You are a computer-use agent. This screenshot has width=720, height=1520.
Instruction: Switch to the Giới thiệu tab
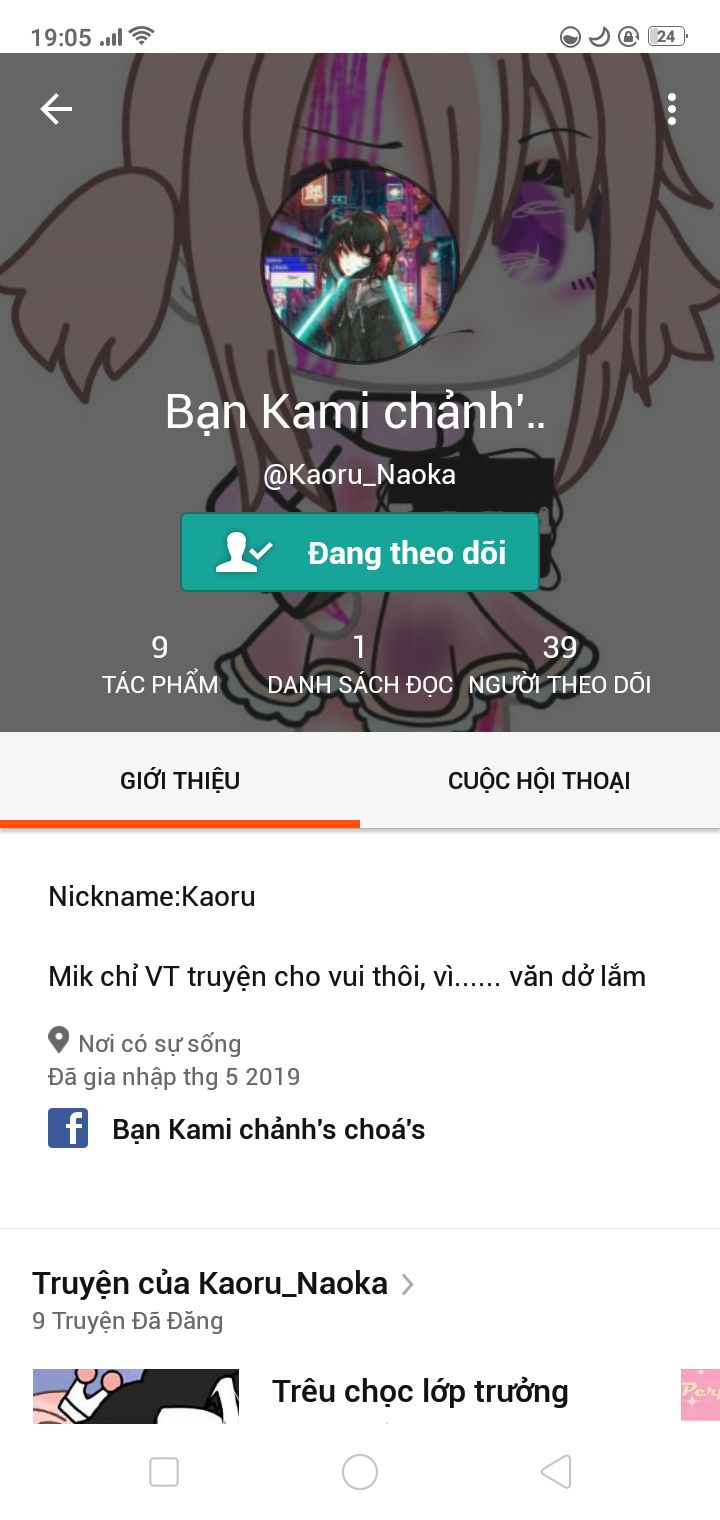click(180, 781)
